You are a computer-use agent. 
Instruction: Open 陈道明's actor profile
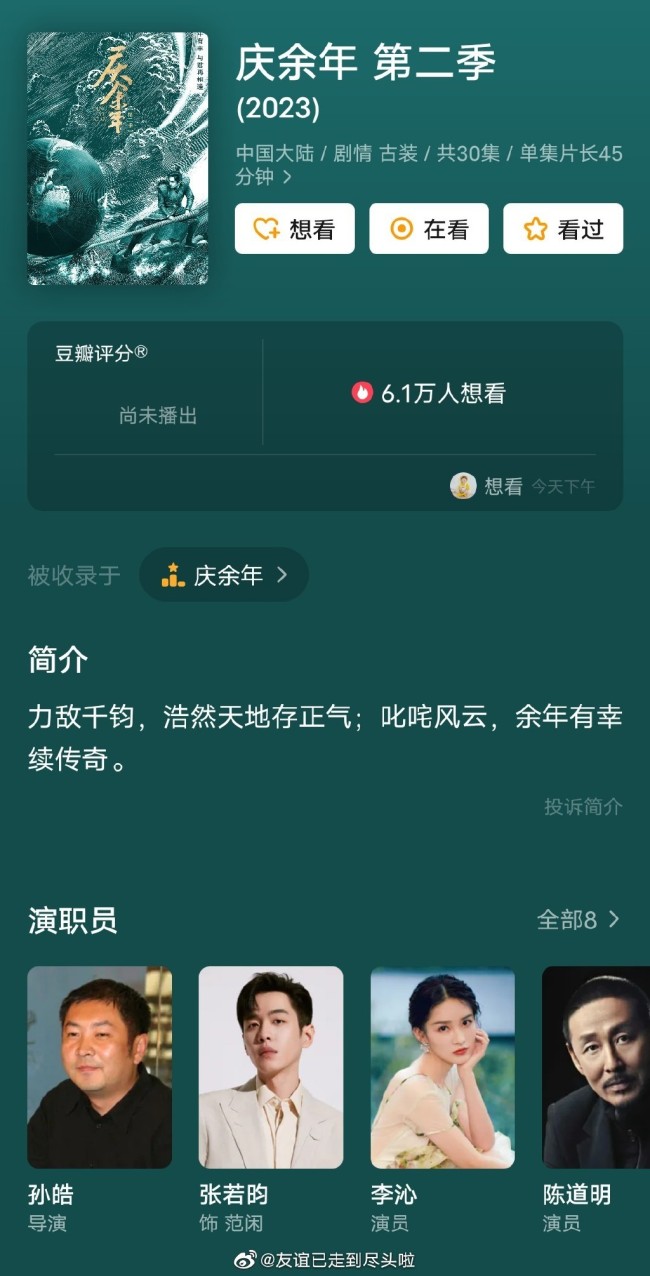pos(596,1067)
